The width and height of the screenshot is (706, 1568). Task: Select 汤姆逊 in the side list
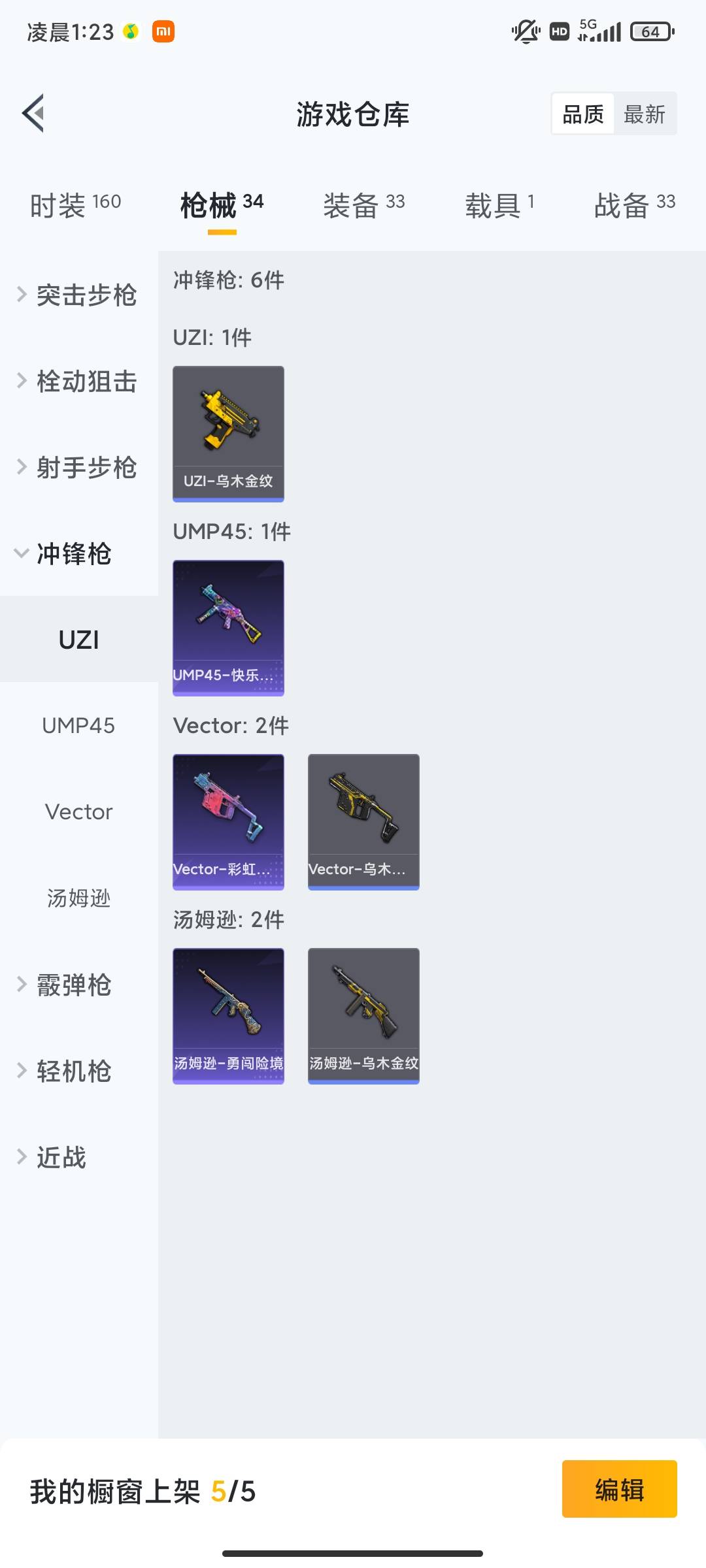pos(78,898)
